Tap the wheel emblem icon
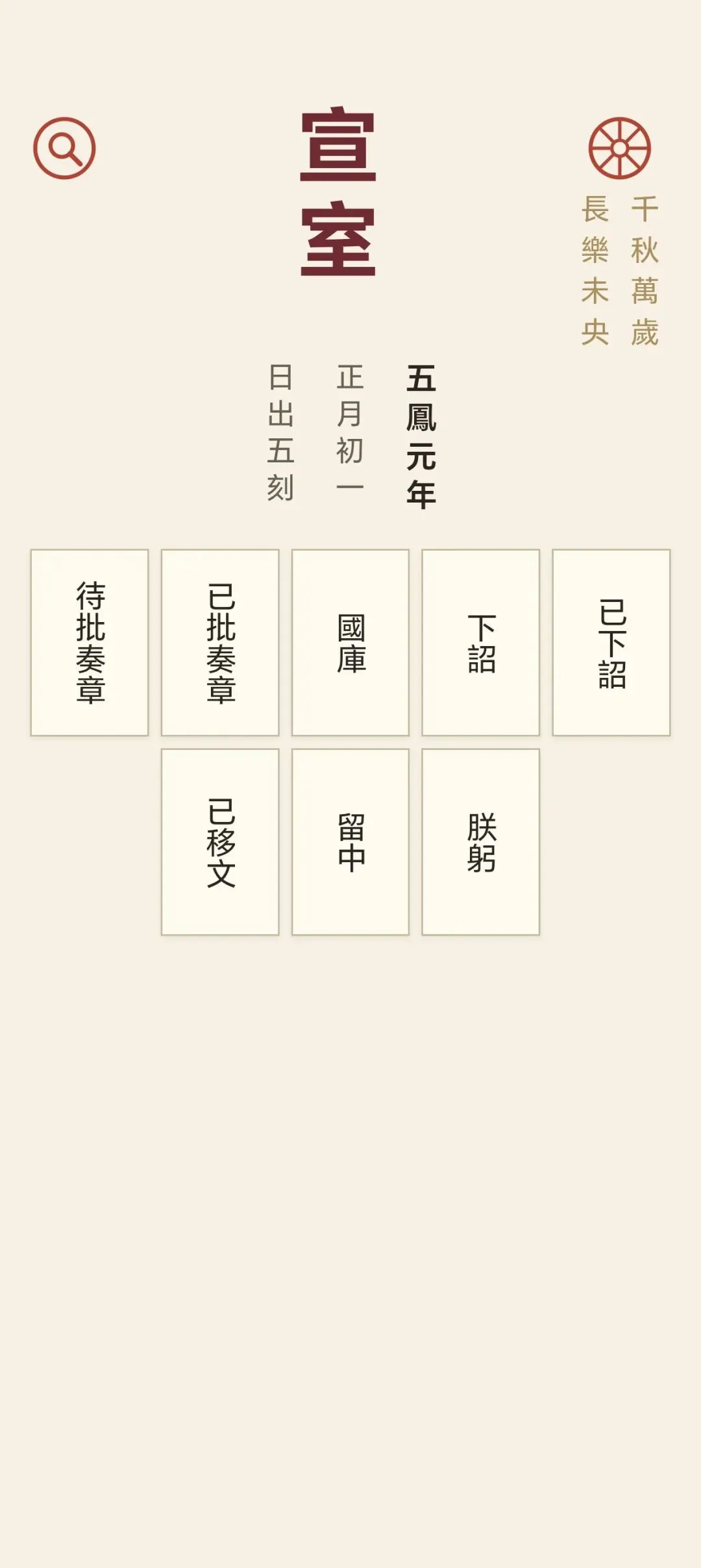This screenshot has width=701, height=1568. tap(619, 148)
